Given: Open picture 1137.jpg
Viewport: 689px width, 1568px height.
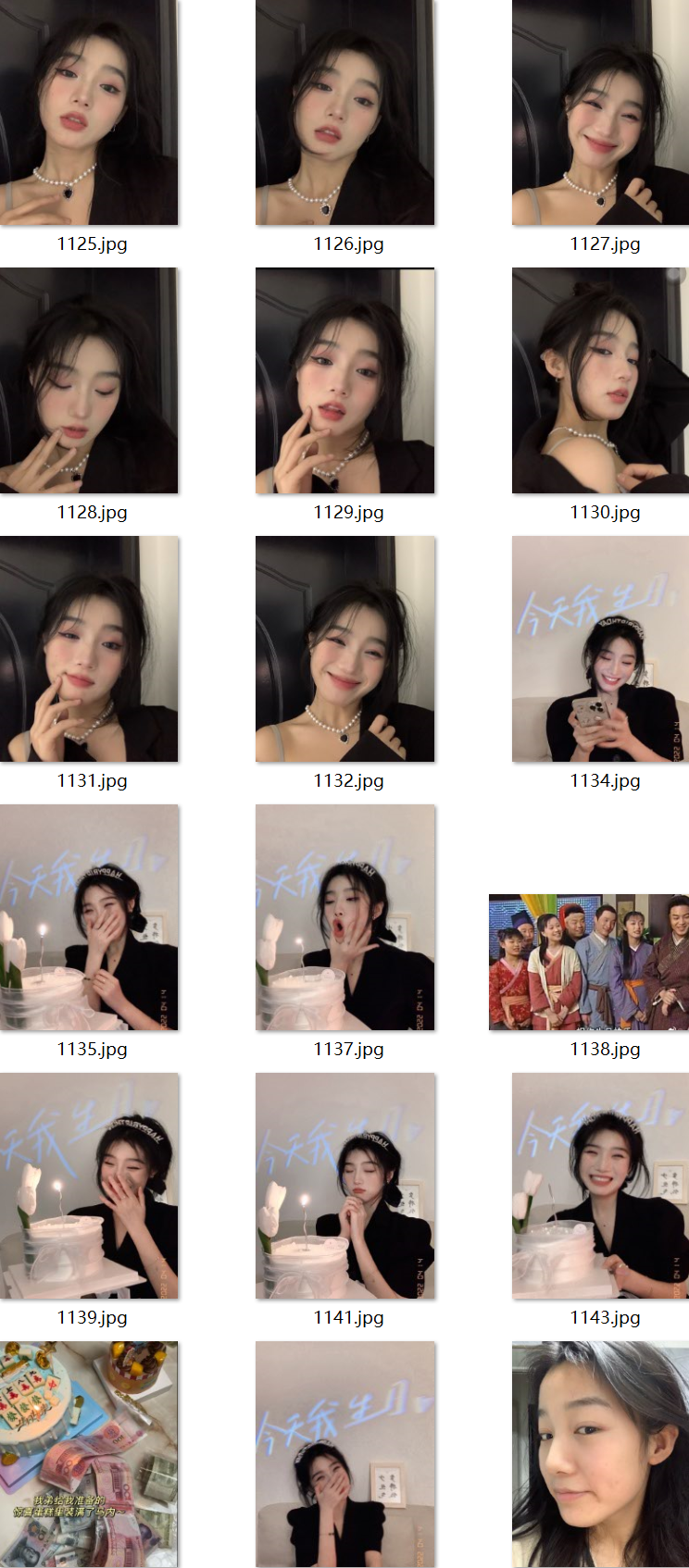Looking at the screenshot, I should pos(344,917).
